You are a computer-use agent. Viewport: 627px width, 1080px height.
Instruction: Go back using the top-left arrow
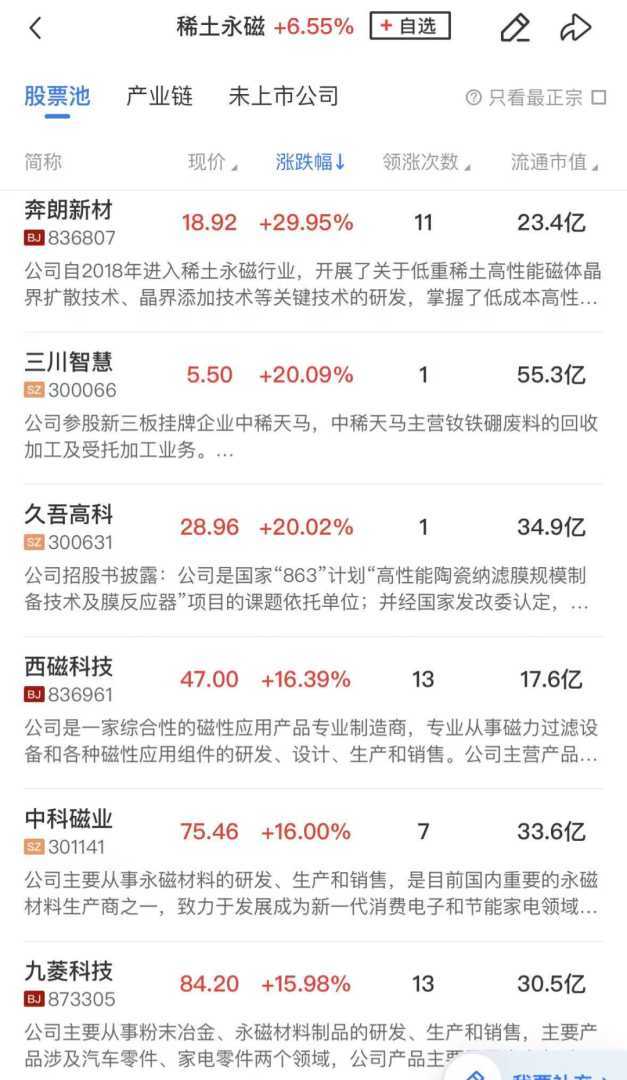point(36,28)
